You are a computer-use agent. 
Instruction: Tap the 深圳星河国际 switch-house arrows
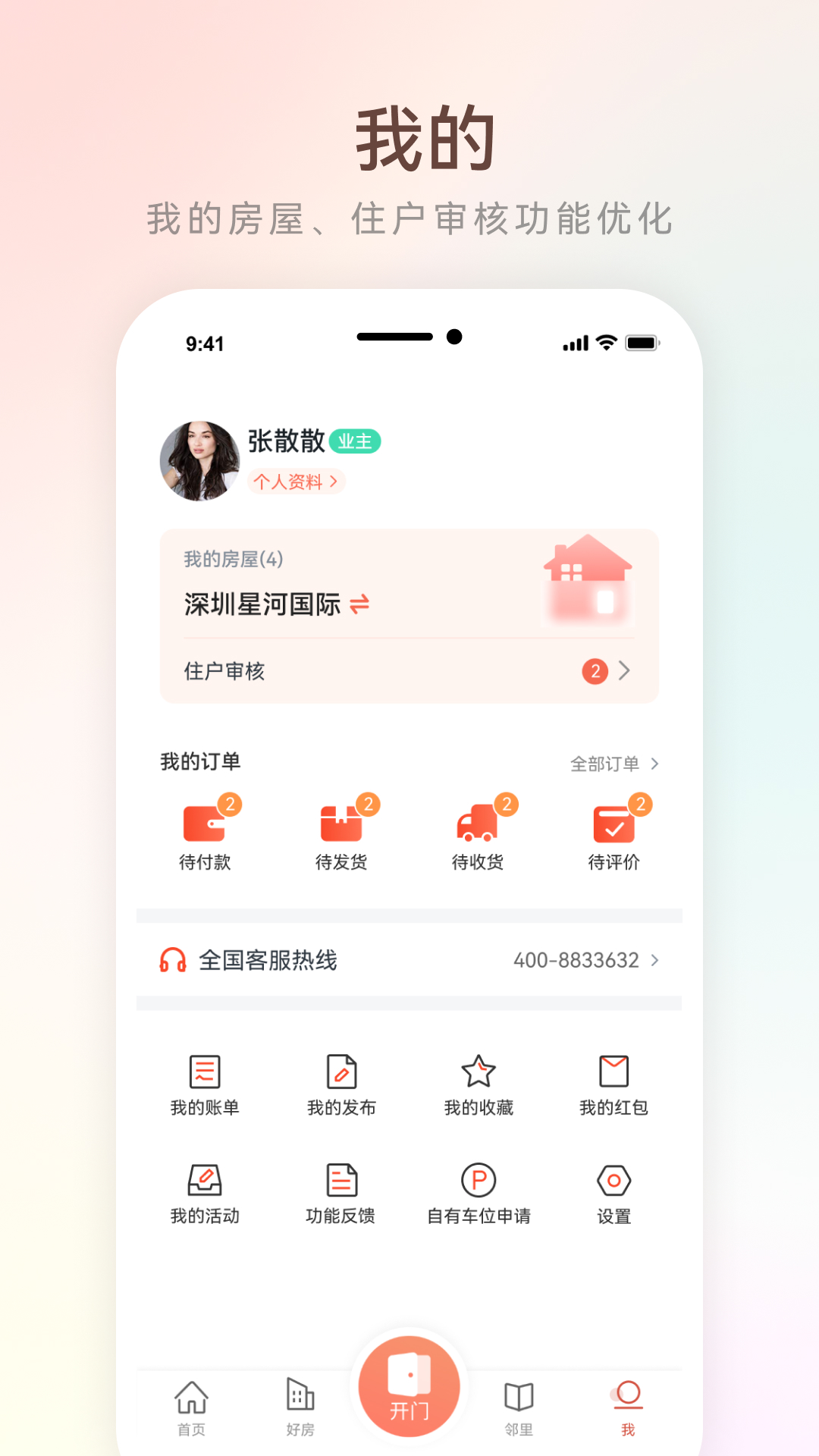pos(361,604)
